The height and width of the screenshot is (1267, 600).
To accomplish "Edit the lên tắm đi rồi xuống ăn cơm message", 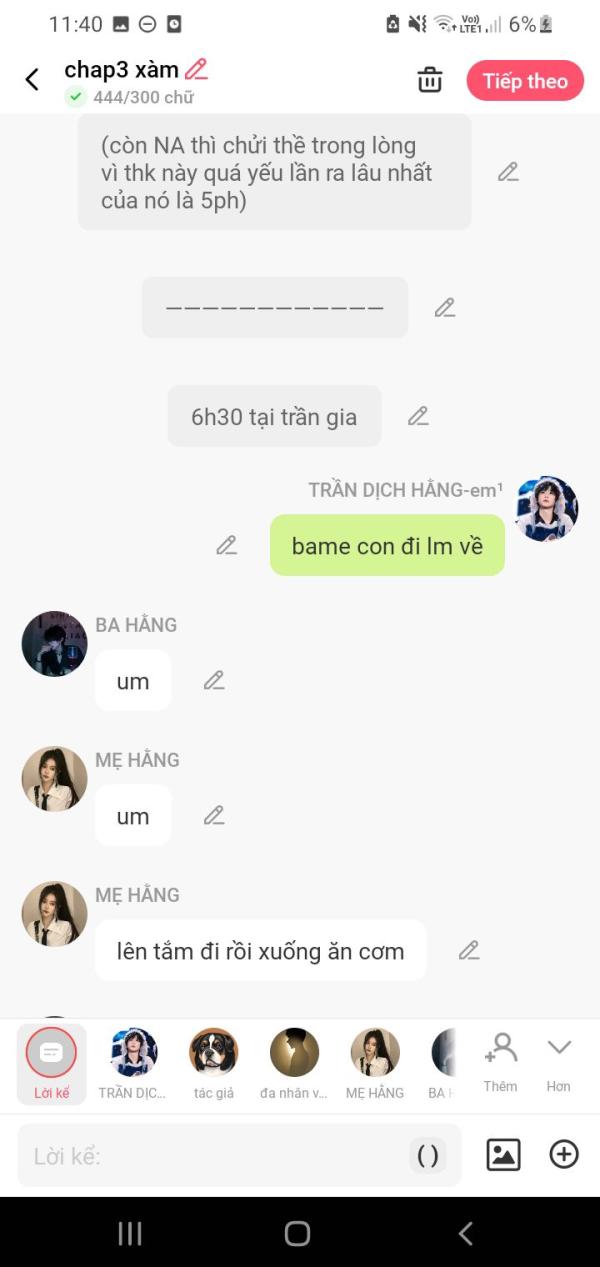I will point(469,950).
